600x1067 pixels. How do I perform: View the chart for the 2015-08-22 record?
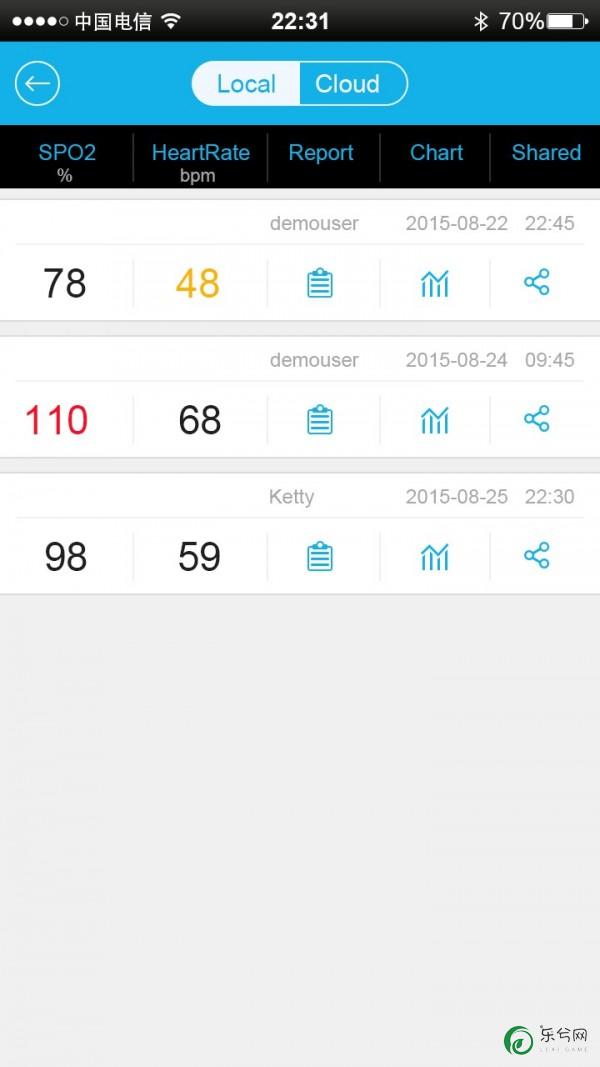(435, 283)
